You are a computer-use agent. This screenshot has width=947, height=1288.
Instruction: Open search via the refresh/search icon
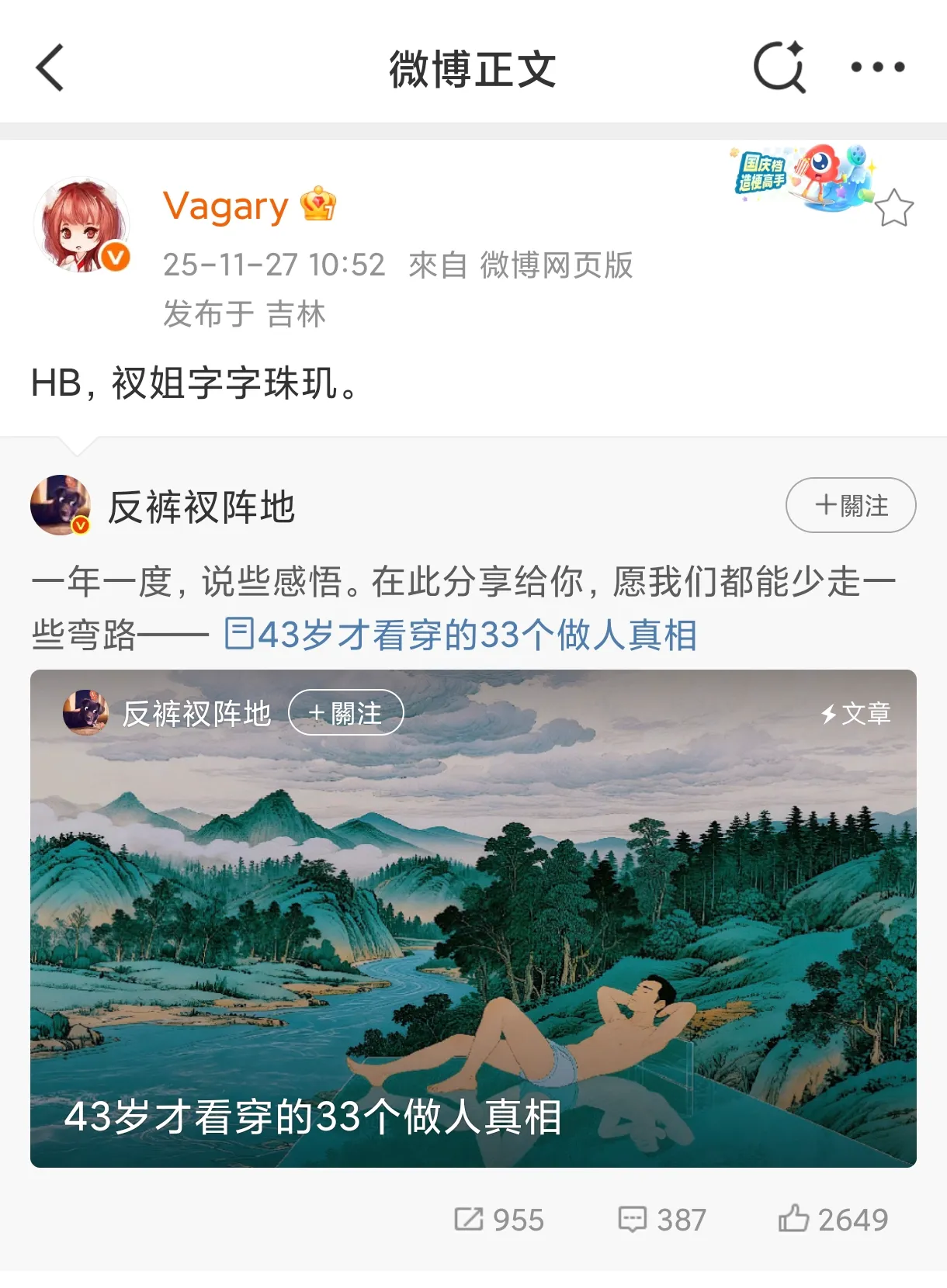point(781,68)
